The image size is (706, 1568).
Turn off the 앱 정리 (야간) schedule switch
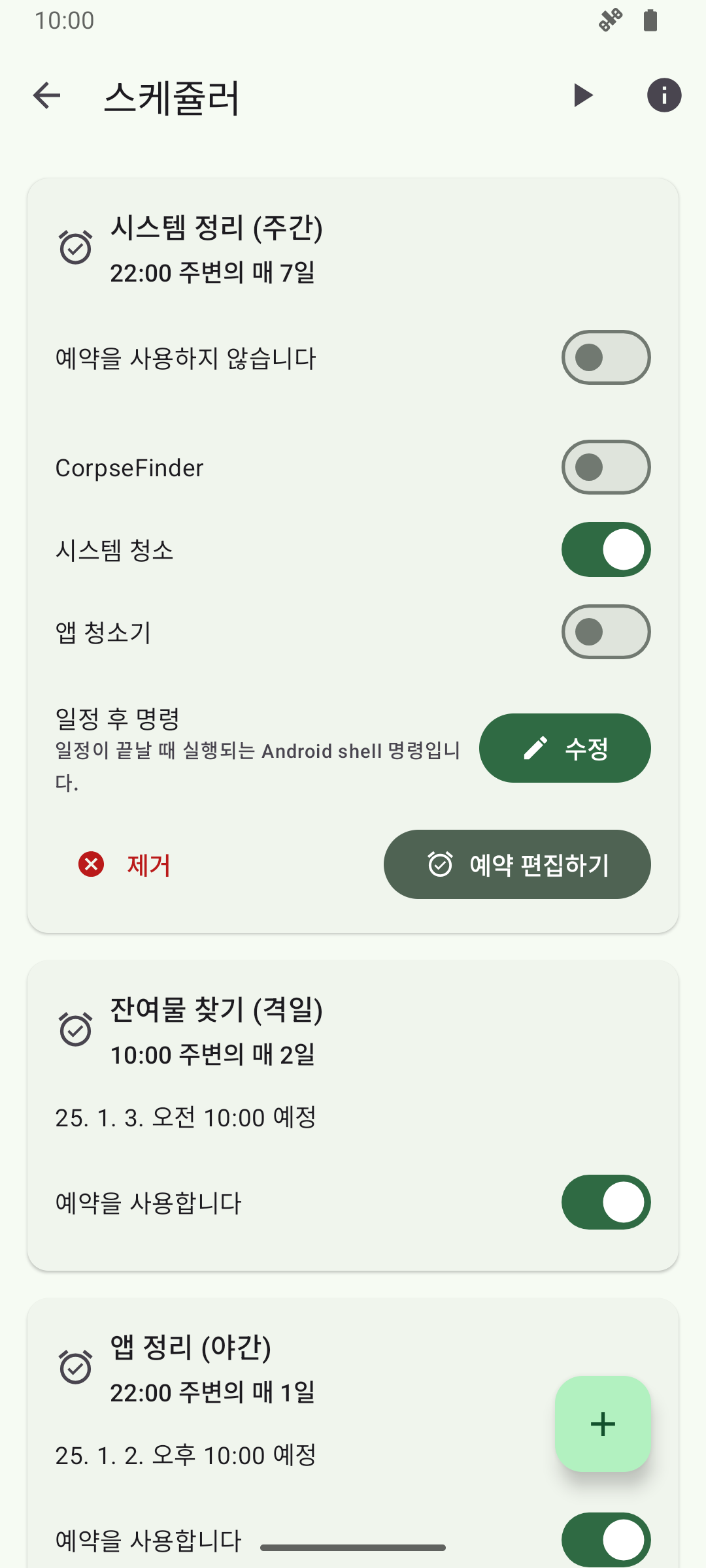tap(605, 1539)
